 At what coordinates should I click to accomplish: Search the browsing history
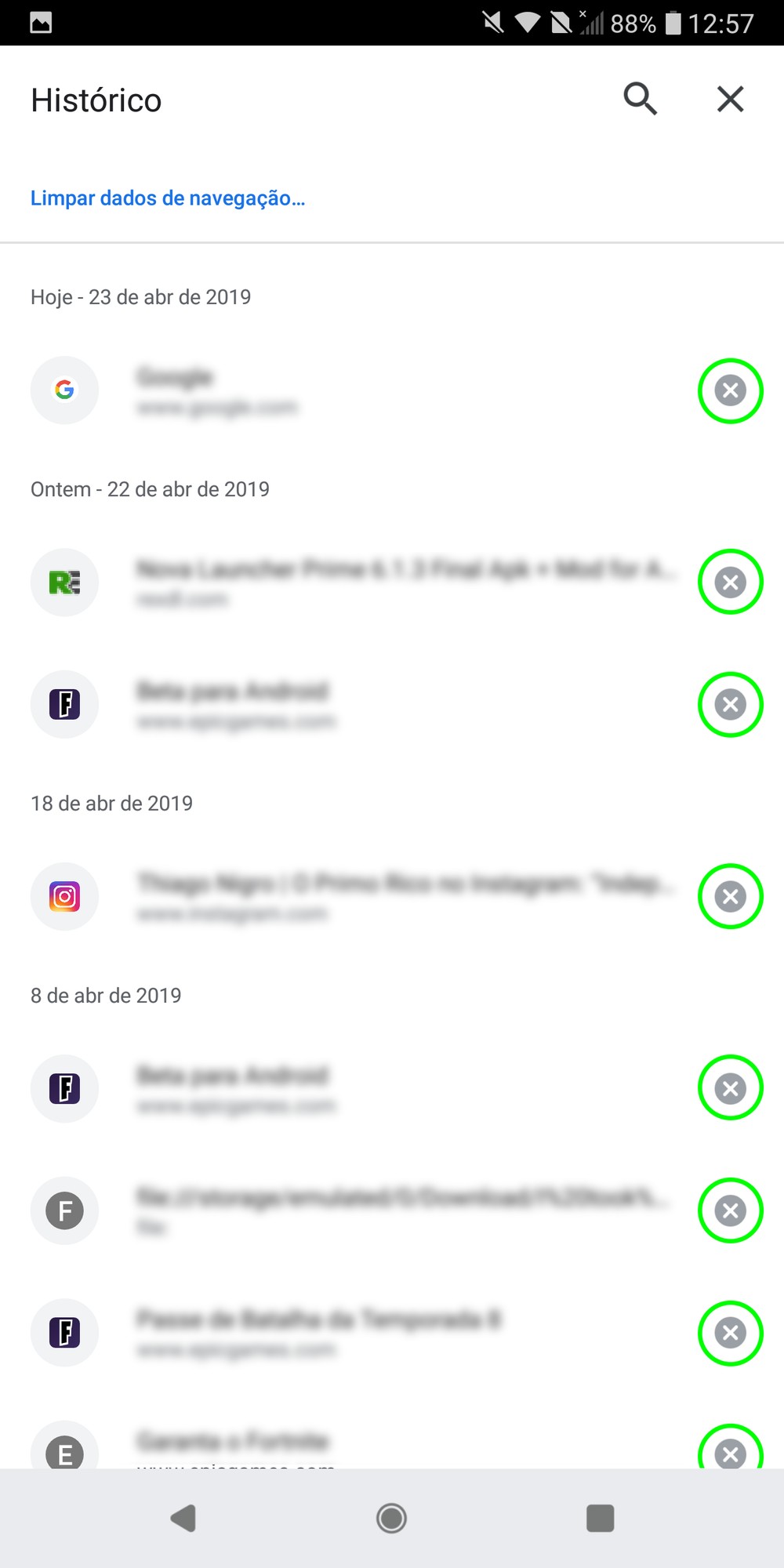click(x=640, y=99)
